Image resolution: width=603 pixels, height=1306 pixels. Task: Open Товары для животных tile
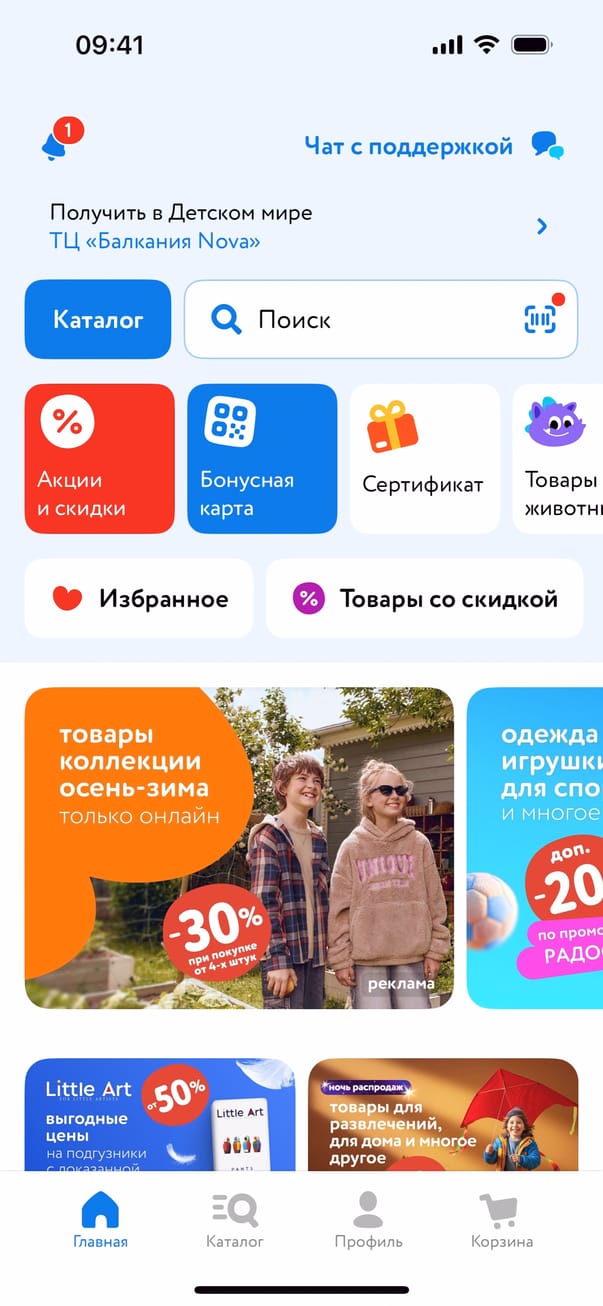[560, 459]
